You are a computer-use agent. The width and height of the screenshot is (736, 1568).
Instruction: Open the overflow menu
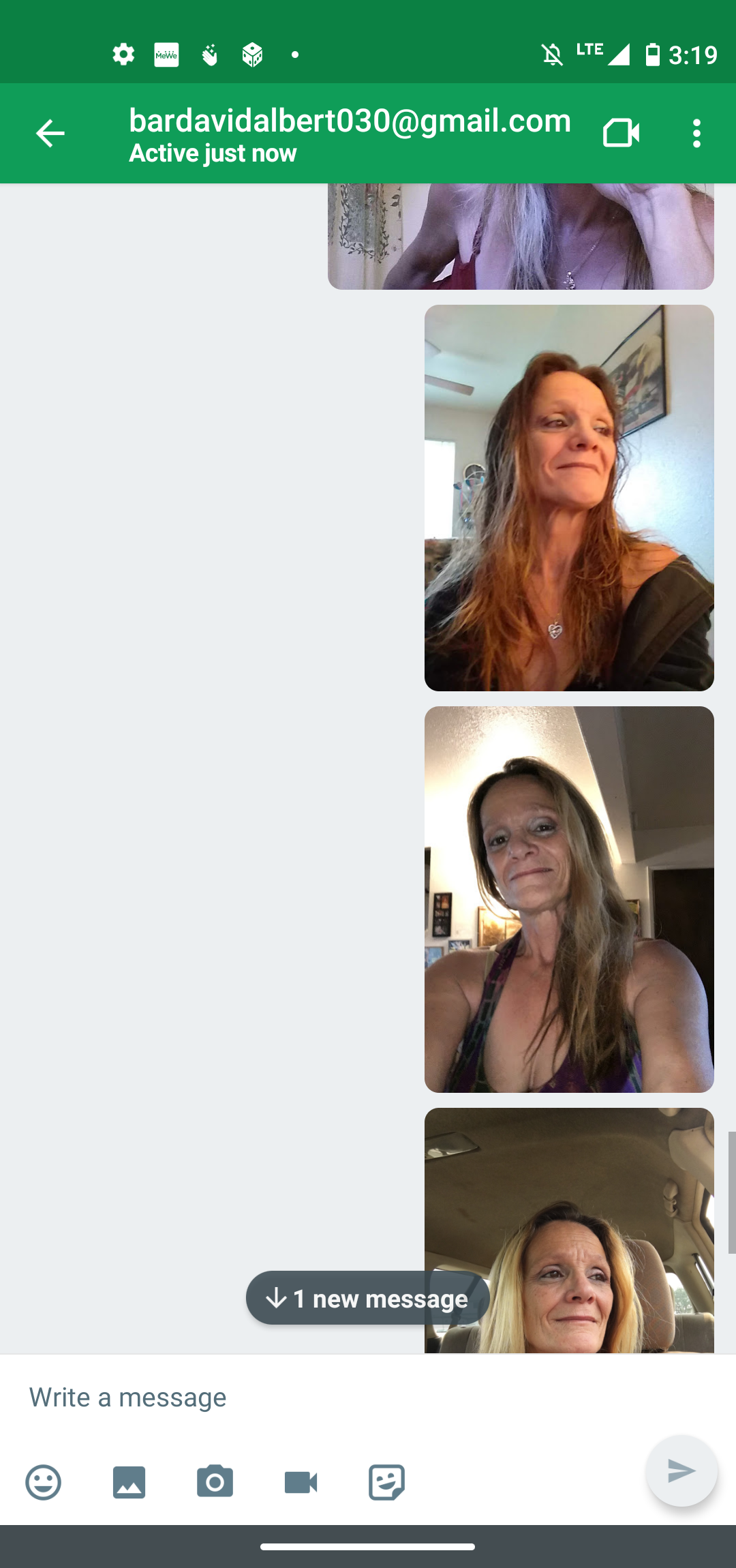pos(696,134)
